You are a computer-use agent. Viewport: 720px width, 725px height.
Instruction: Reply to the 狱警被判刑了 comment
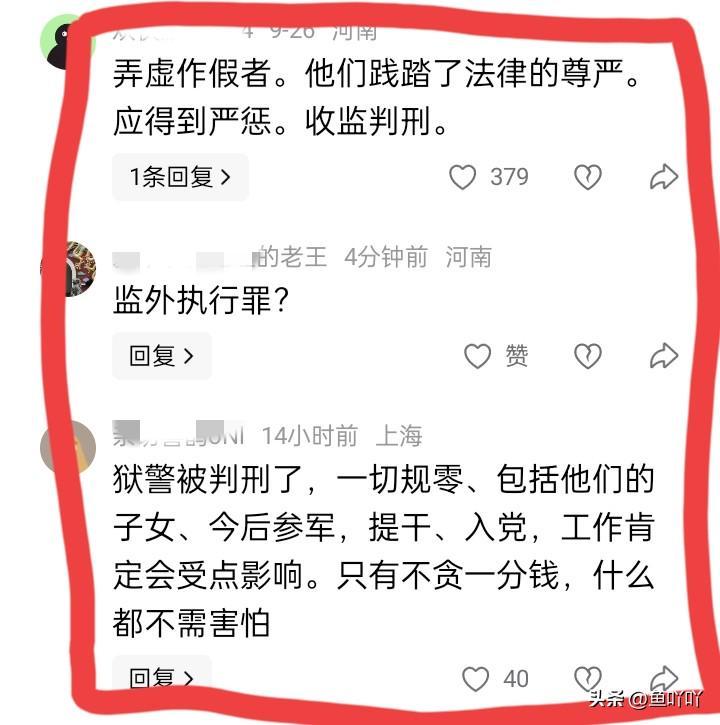[x=161, y=678]
